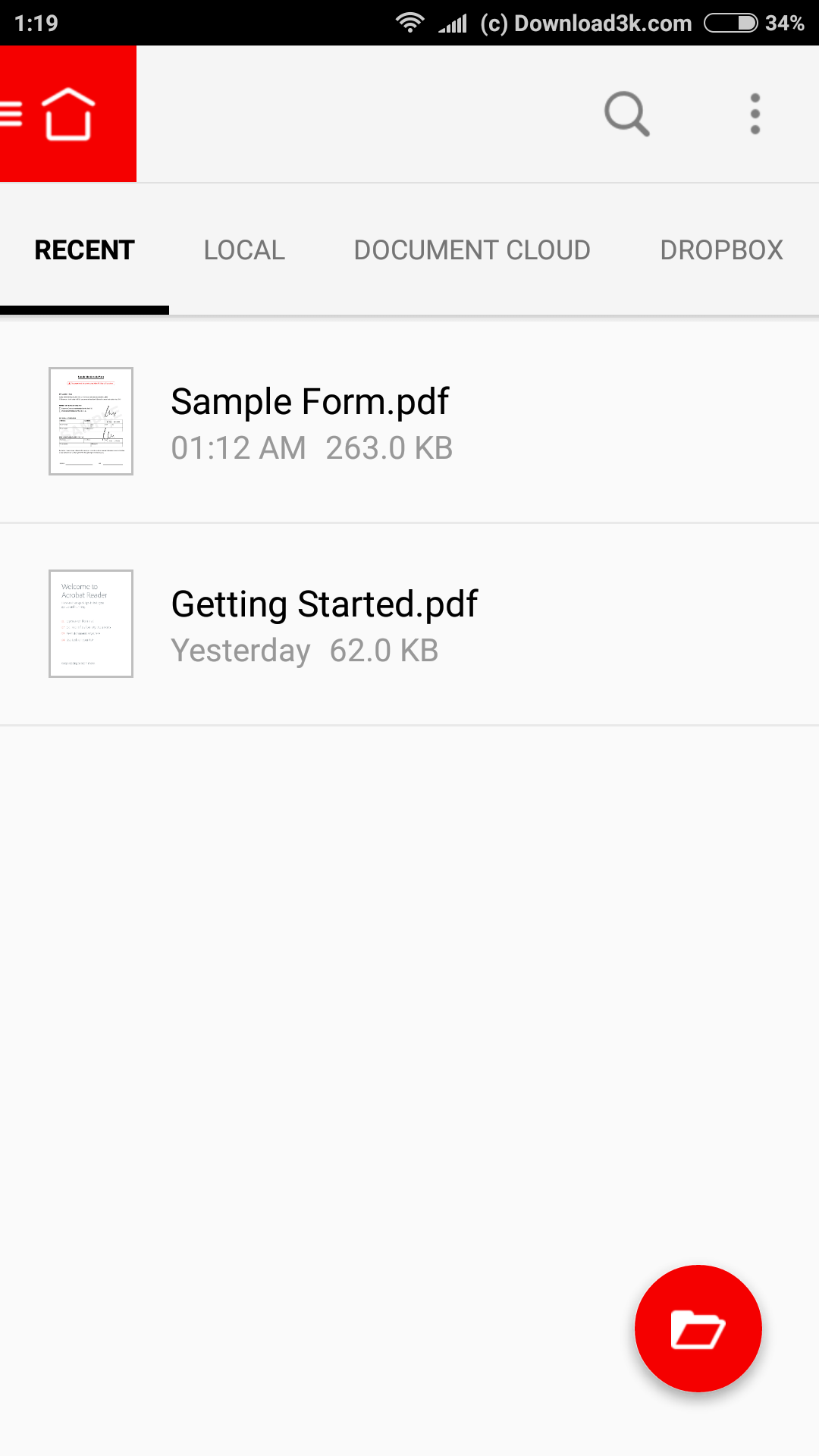Go to the Dropbox tab
Screen dimensions: 819x1456
tap(721, 250)
